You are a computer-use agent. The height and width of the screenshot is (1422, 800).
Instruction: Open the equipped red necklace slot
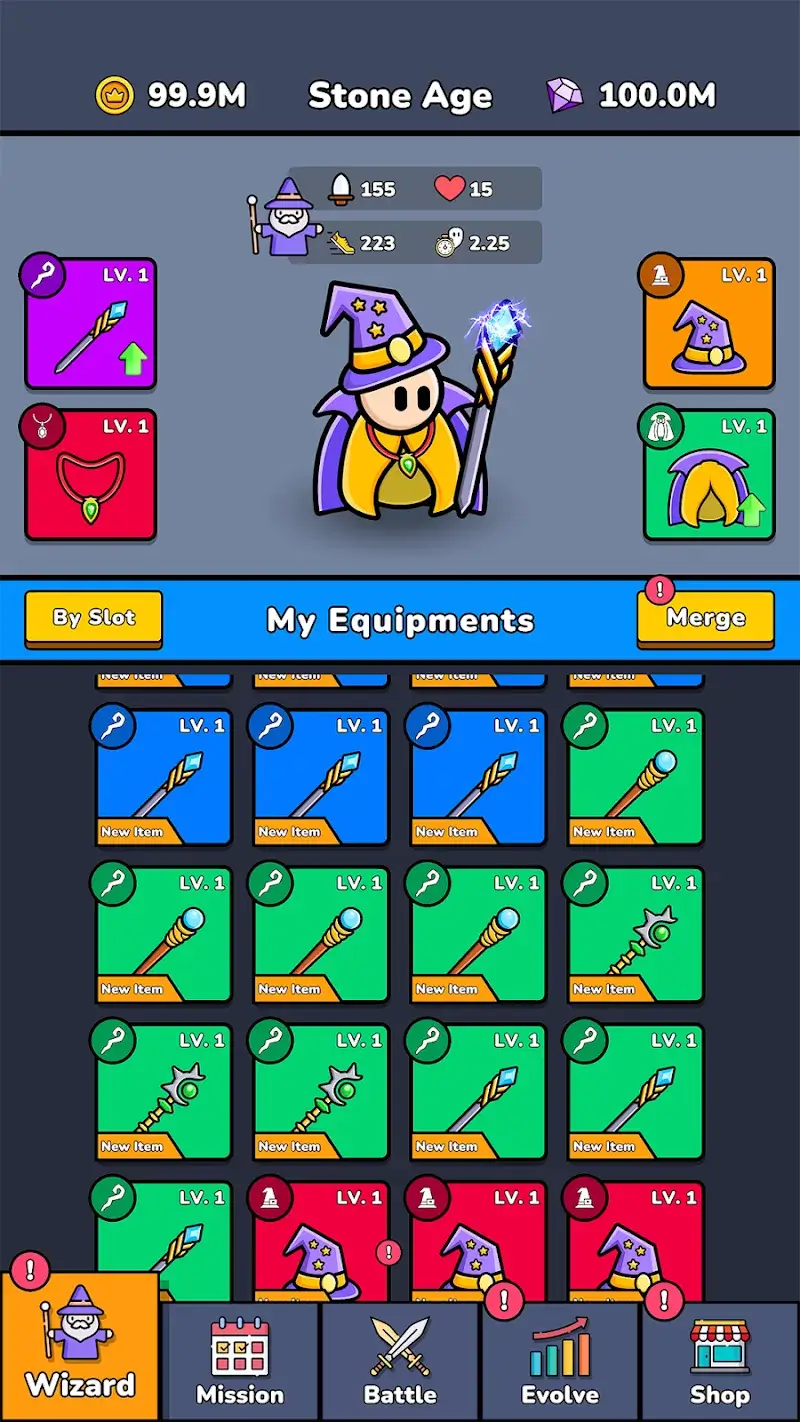[89, 474]
